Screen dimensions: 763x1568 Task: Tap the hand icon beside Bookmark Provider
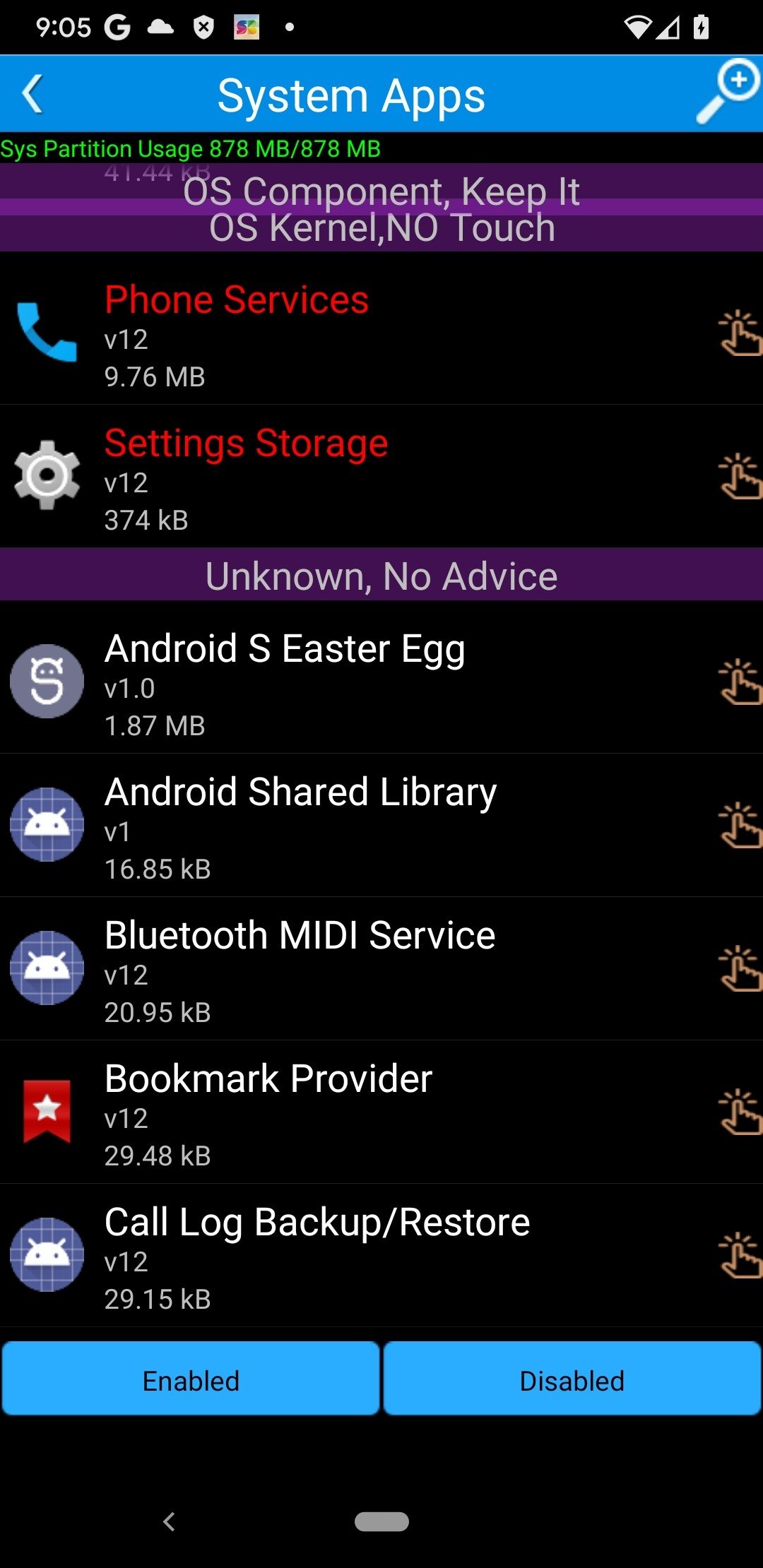(x=740, y=1112)
